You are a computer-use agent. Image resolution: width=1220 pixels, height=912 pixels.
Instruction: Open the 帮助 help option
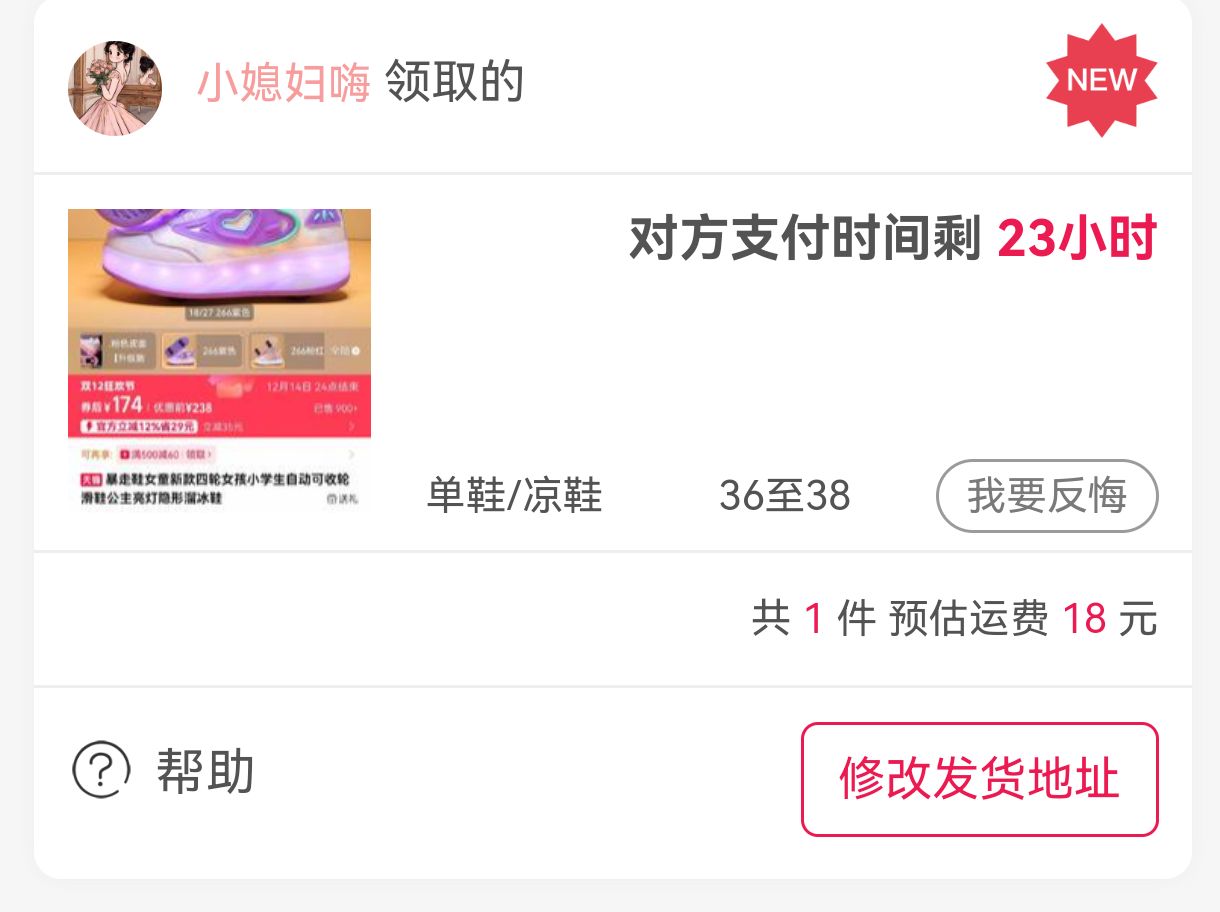164,771
